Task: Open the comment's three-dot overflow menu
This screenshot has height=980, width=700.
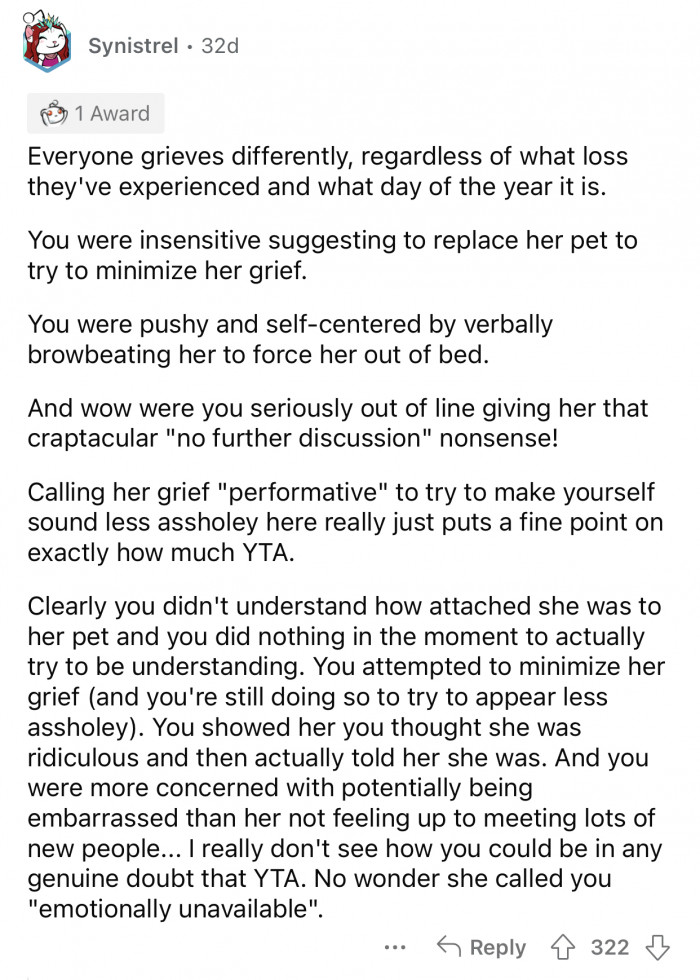Action: point(397,947)
